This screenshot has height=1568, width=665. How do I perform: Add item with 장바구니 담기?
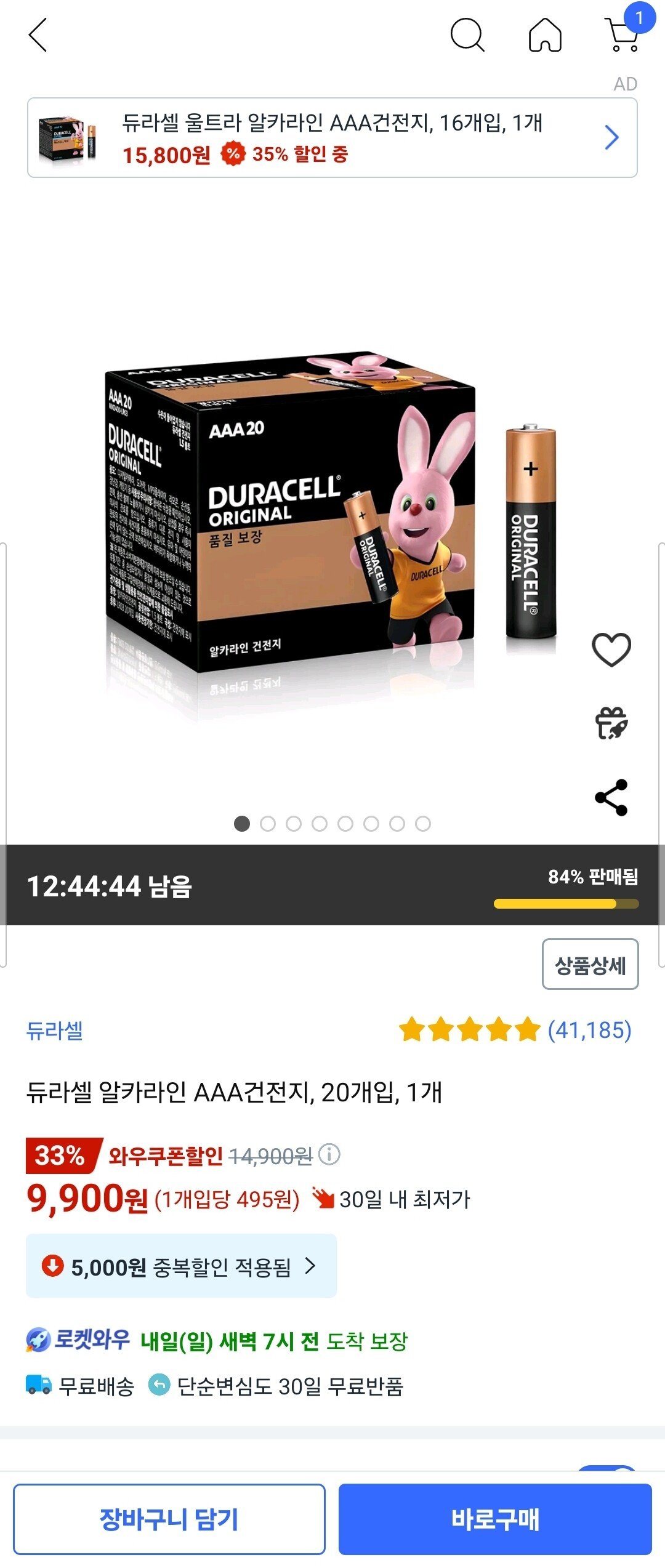[169, 1519]
